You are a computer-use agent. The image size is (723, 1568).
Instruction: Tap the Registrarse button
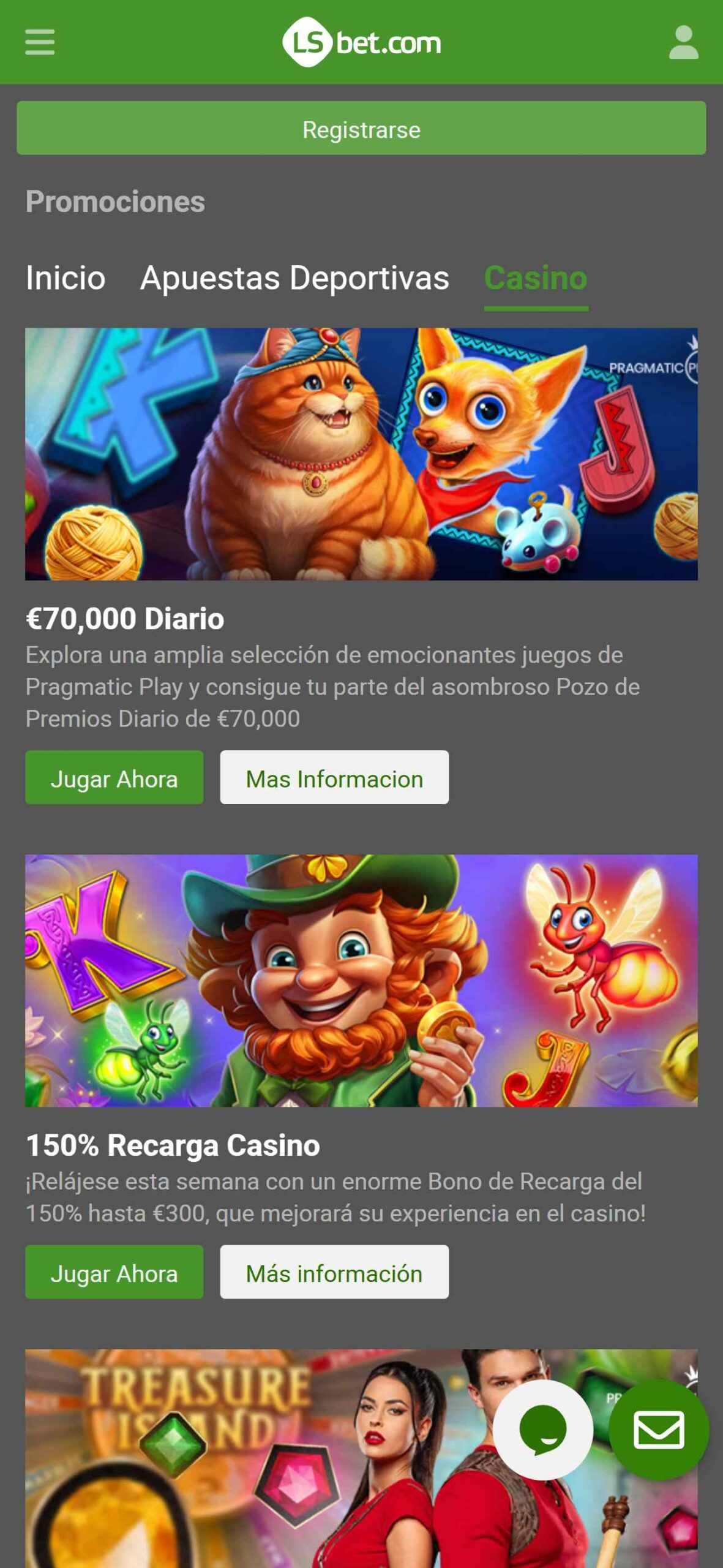coord(361,128)
